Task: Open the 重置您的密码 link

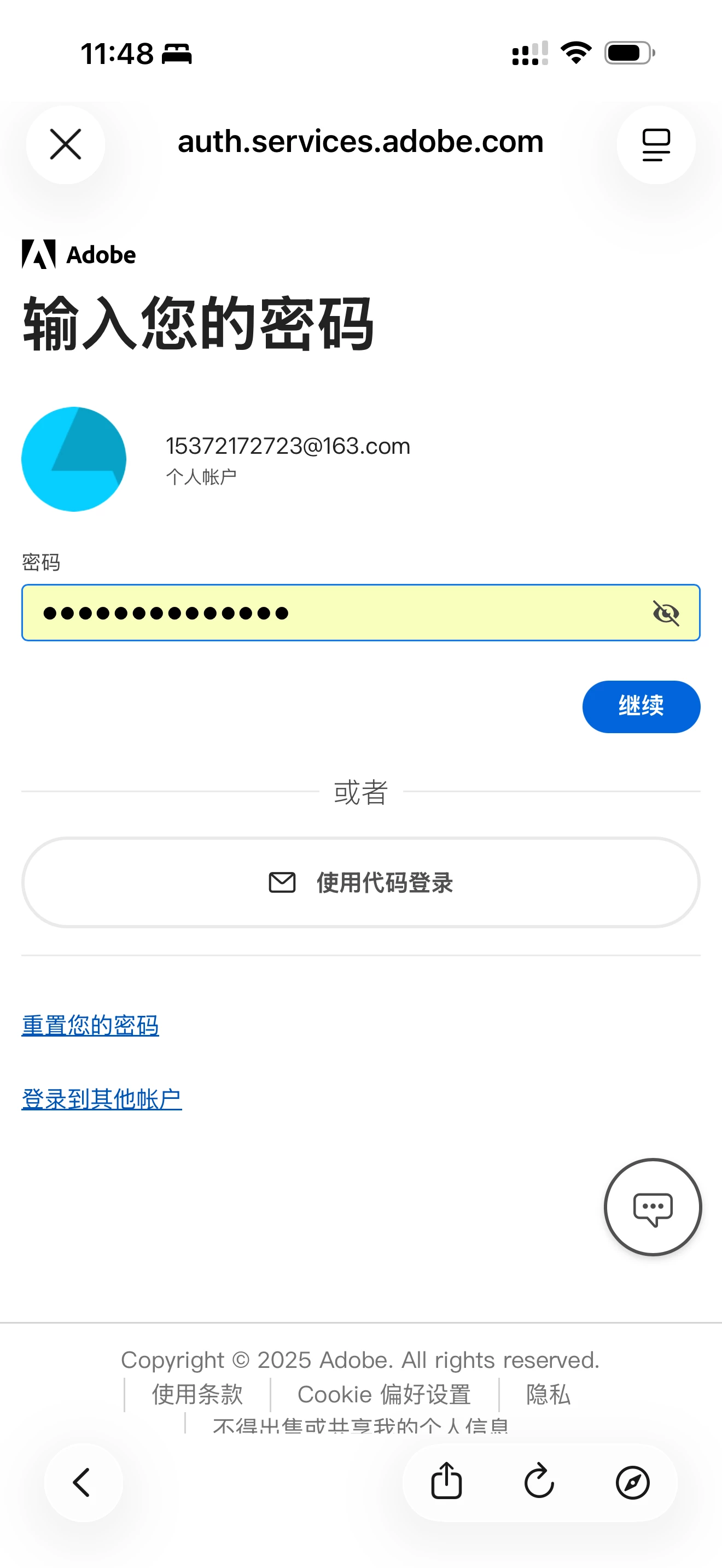Action: [x=90, y=1026]
